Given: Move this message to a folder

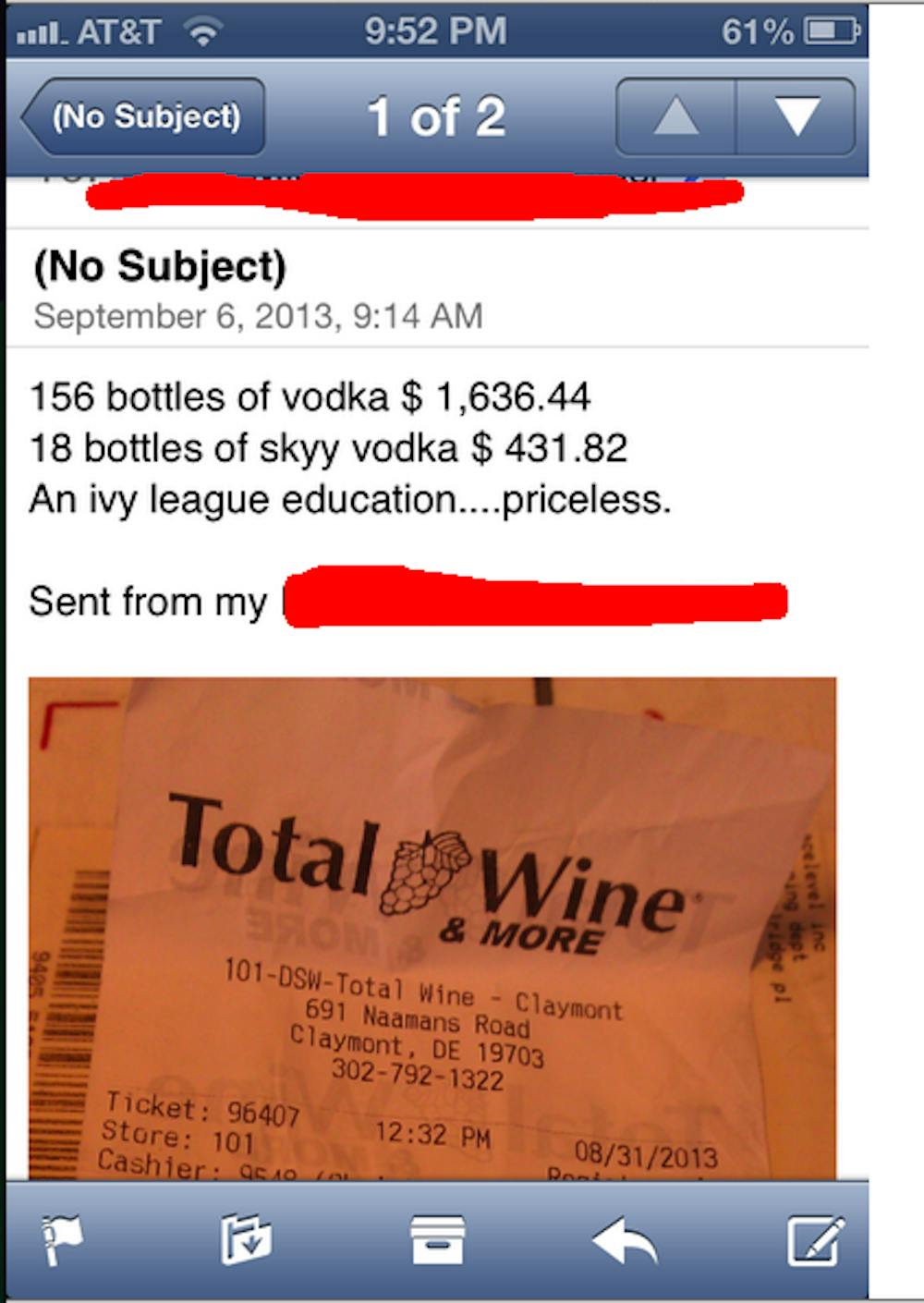Looking at the screenshot, I should pos(246,1240).
